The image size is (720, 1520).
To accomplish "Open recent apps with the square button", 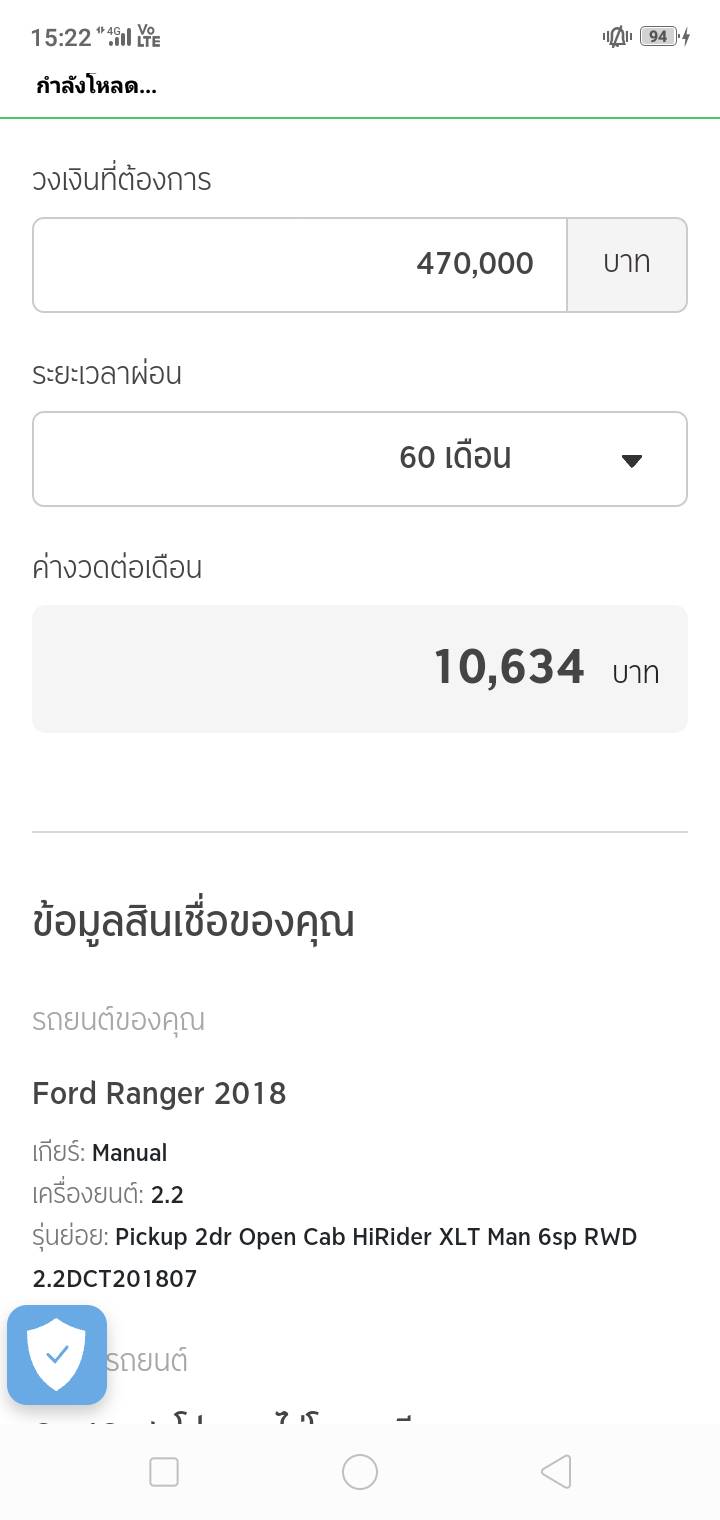I will coord(163,1472).
